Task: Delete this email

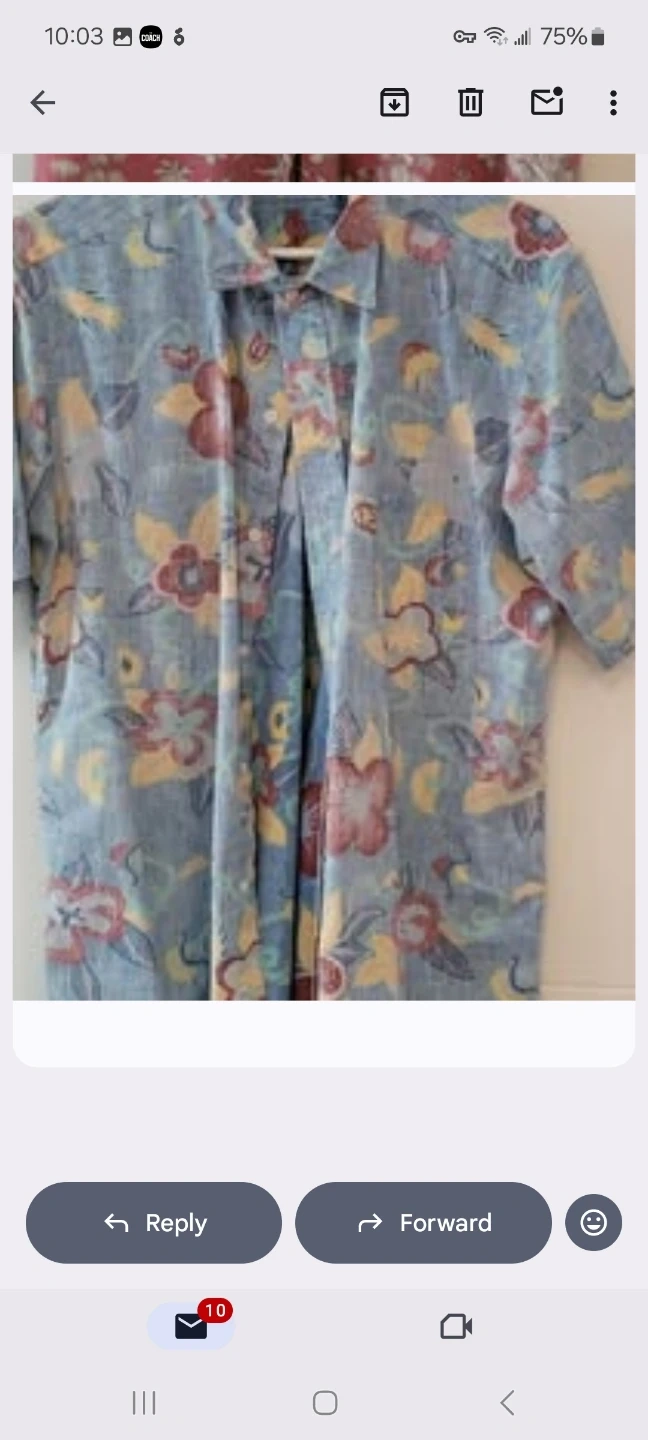Action: 470,102
